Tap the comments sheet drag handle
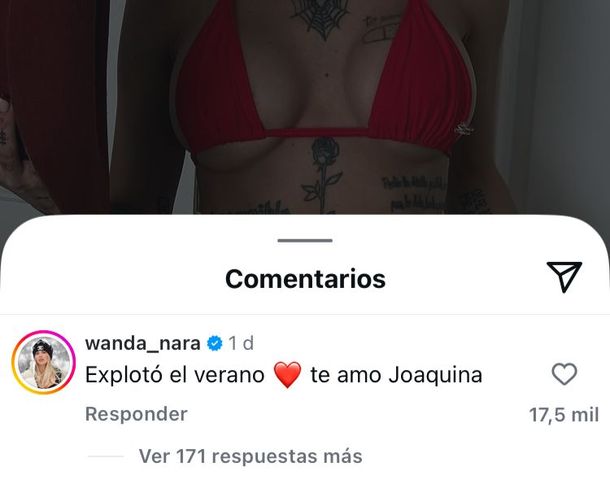 click(305, 240)
